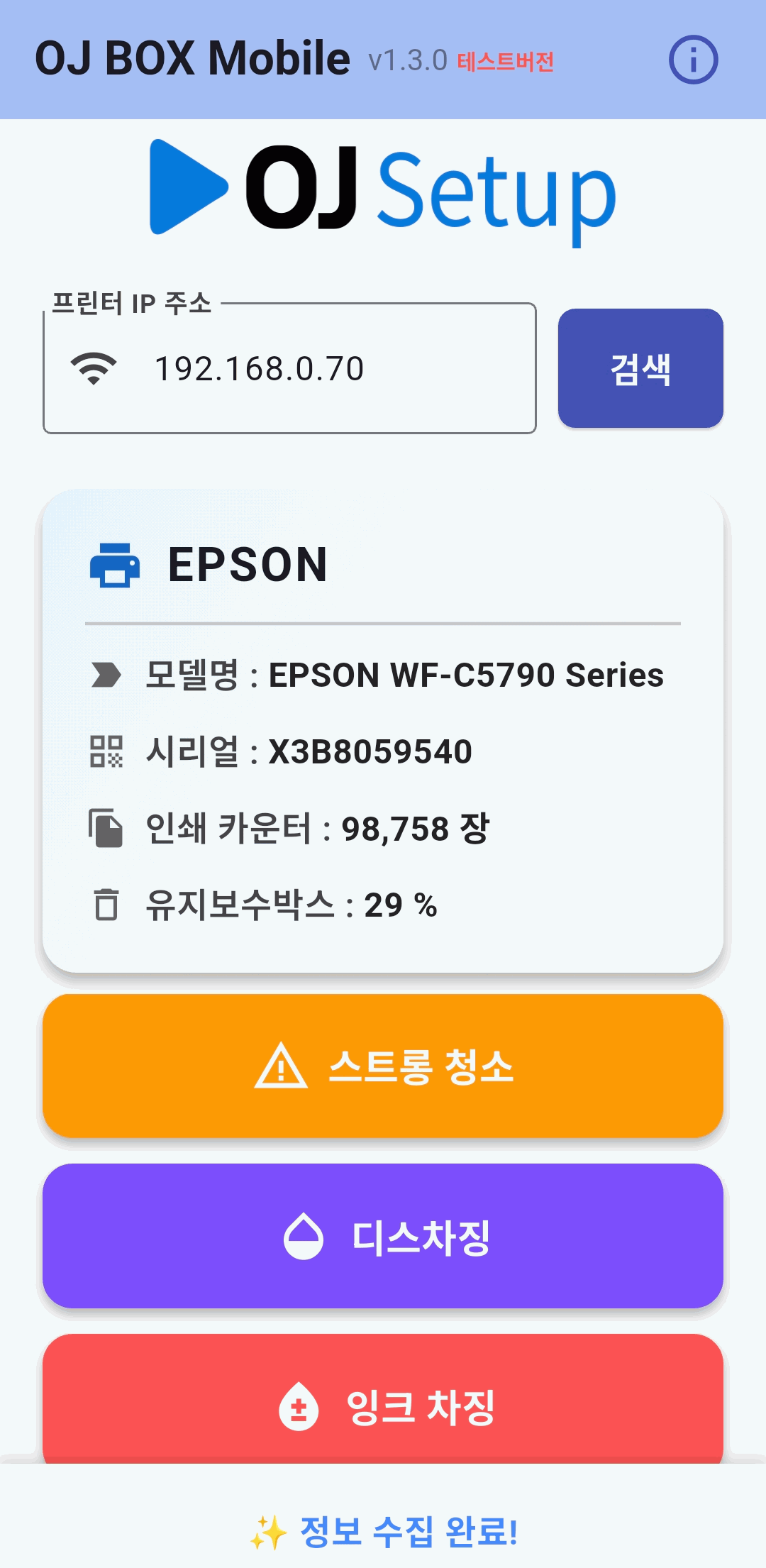Click the trash icon beside 유지보수박스

pyautogui.click(x=105, y=902)
